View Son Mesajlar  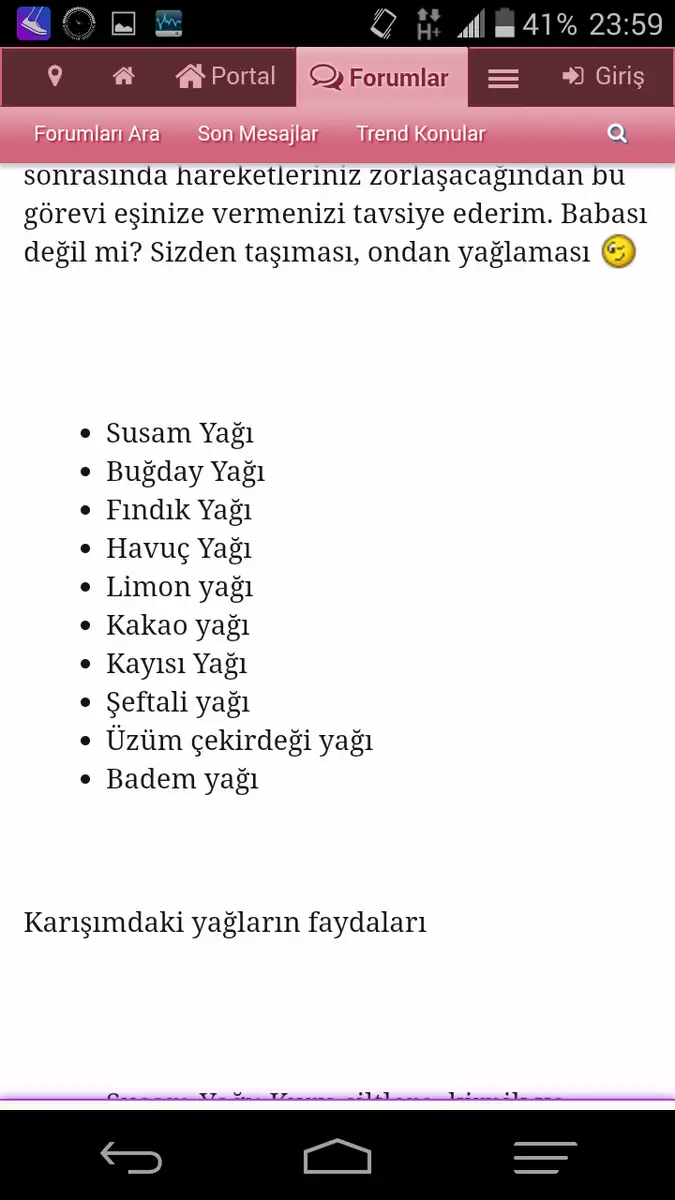tap(258, 134)
